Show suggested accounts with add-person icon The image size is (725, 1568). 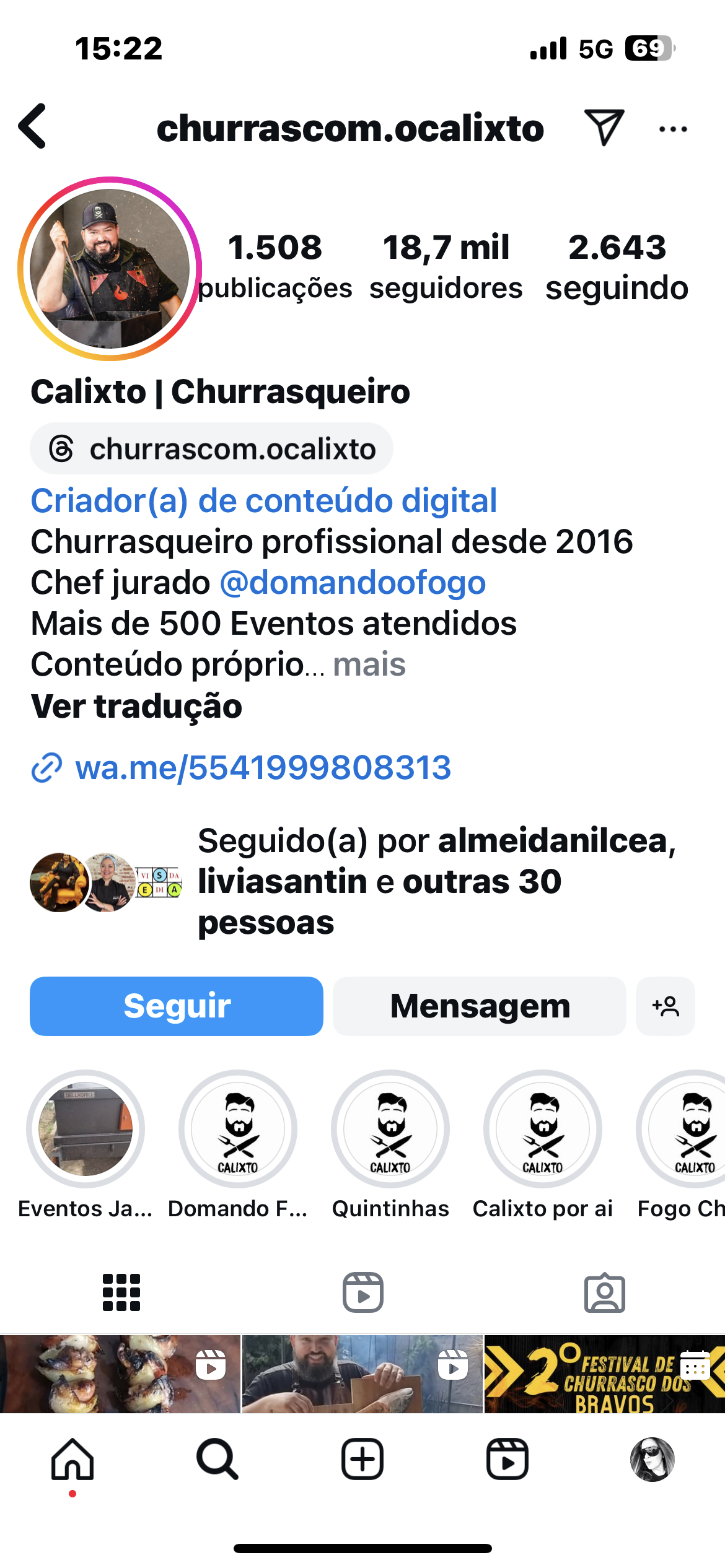(666, 1006)
